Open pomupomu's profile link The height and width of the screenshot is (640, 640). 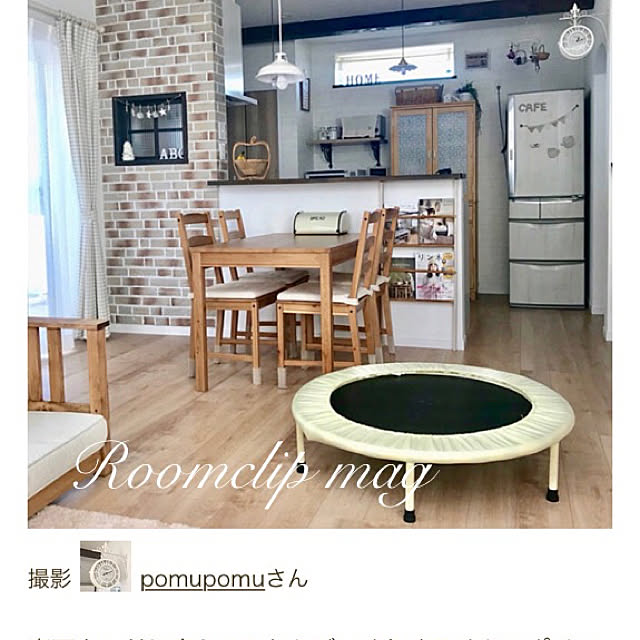202,579
